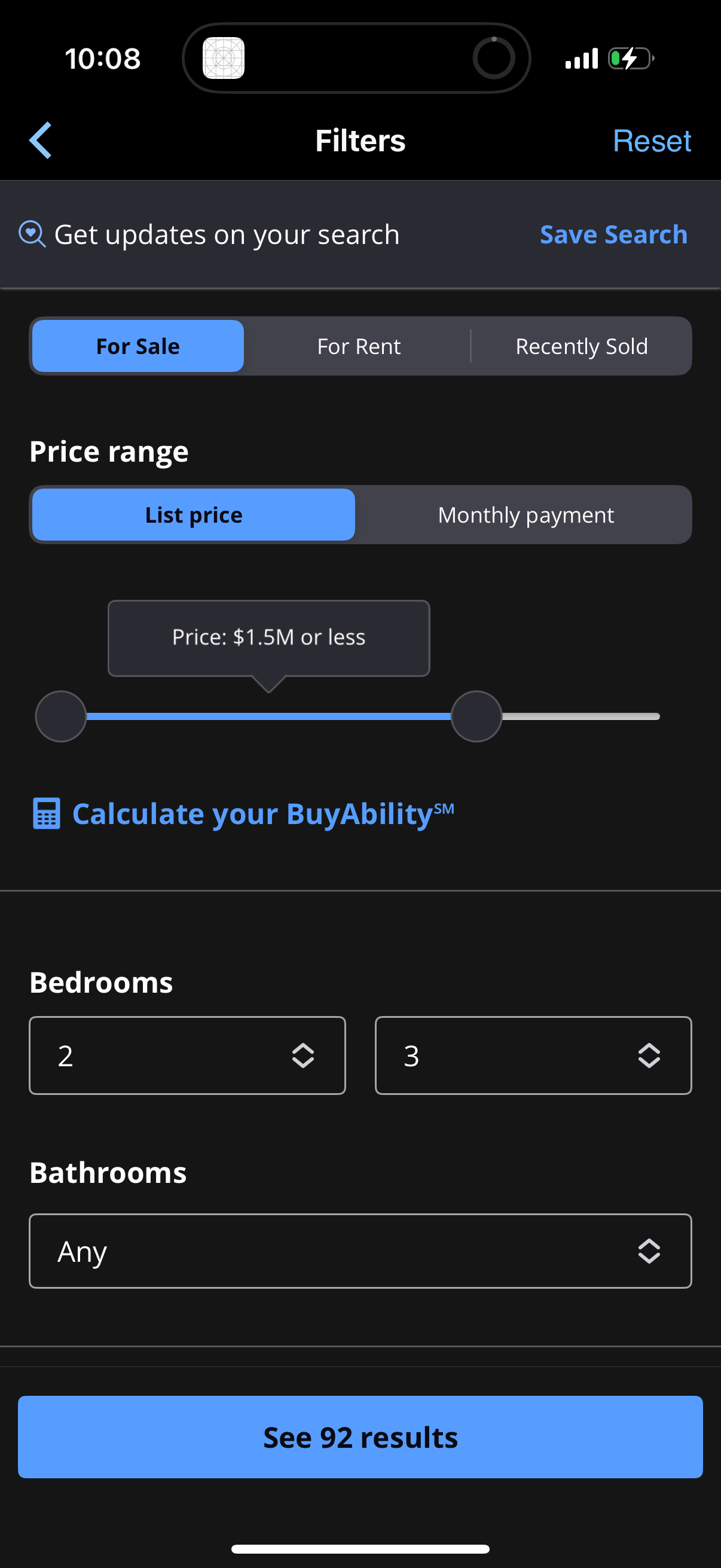This screenshot has width=721, height=1568.
Task: Click Save Search
Action: 613,234
